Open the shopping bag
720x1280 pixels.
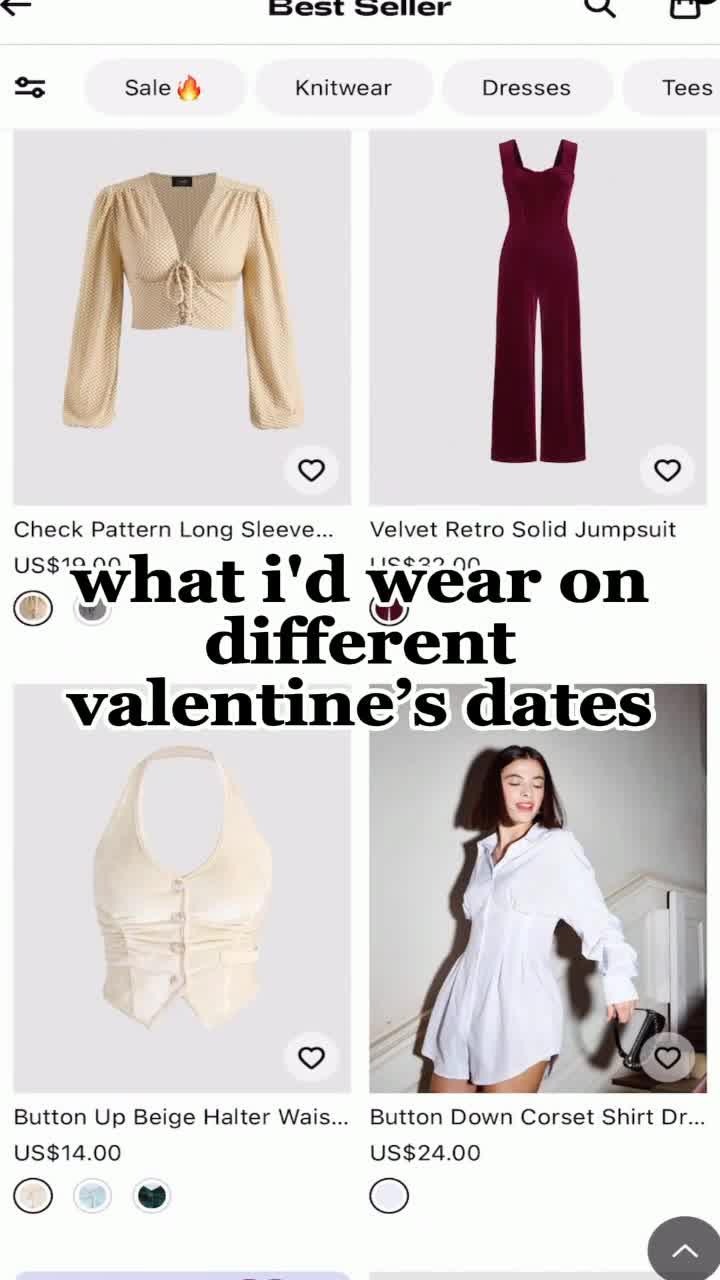(x=685, y=7)
